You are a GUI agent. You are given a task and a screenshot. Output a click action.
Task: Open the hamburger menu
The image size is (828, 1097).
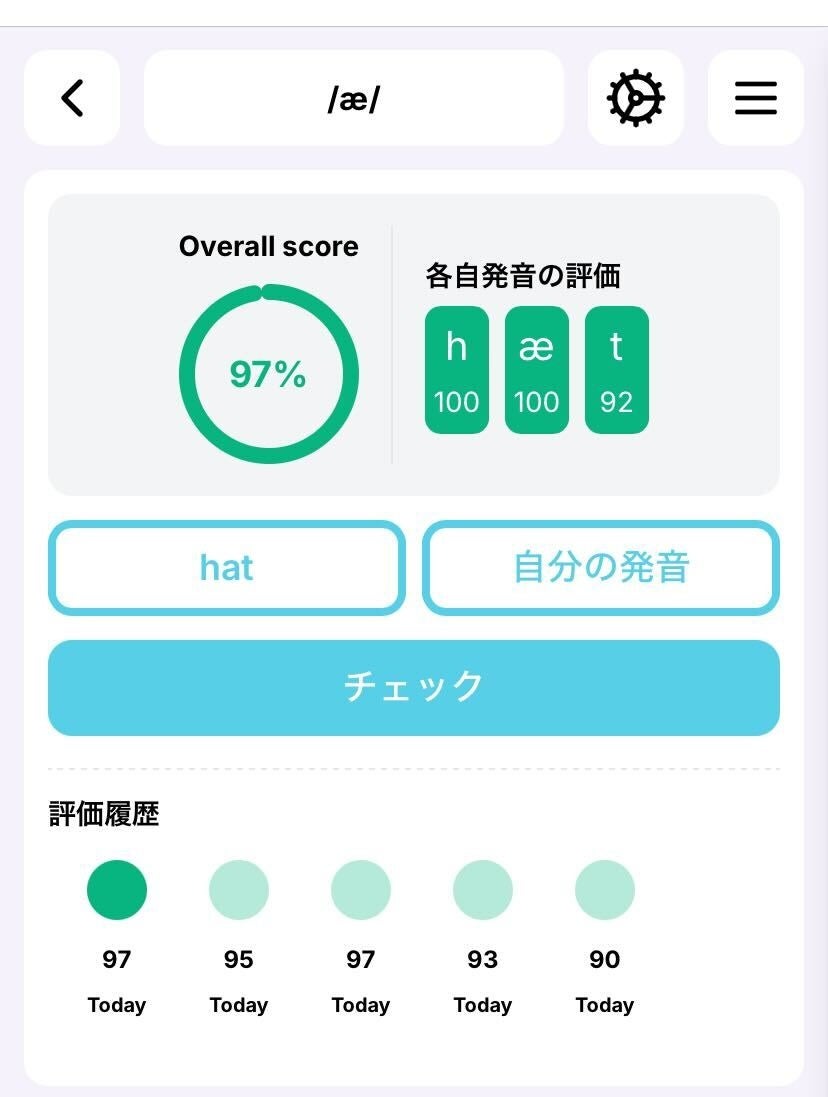coord(755,98)
